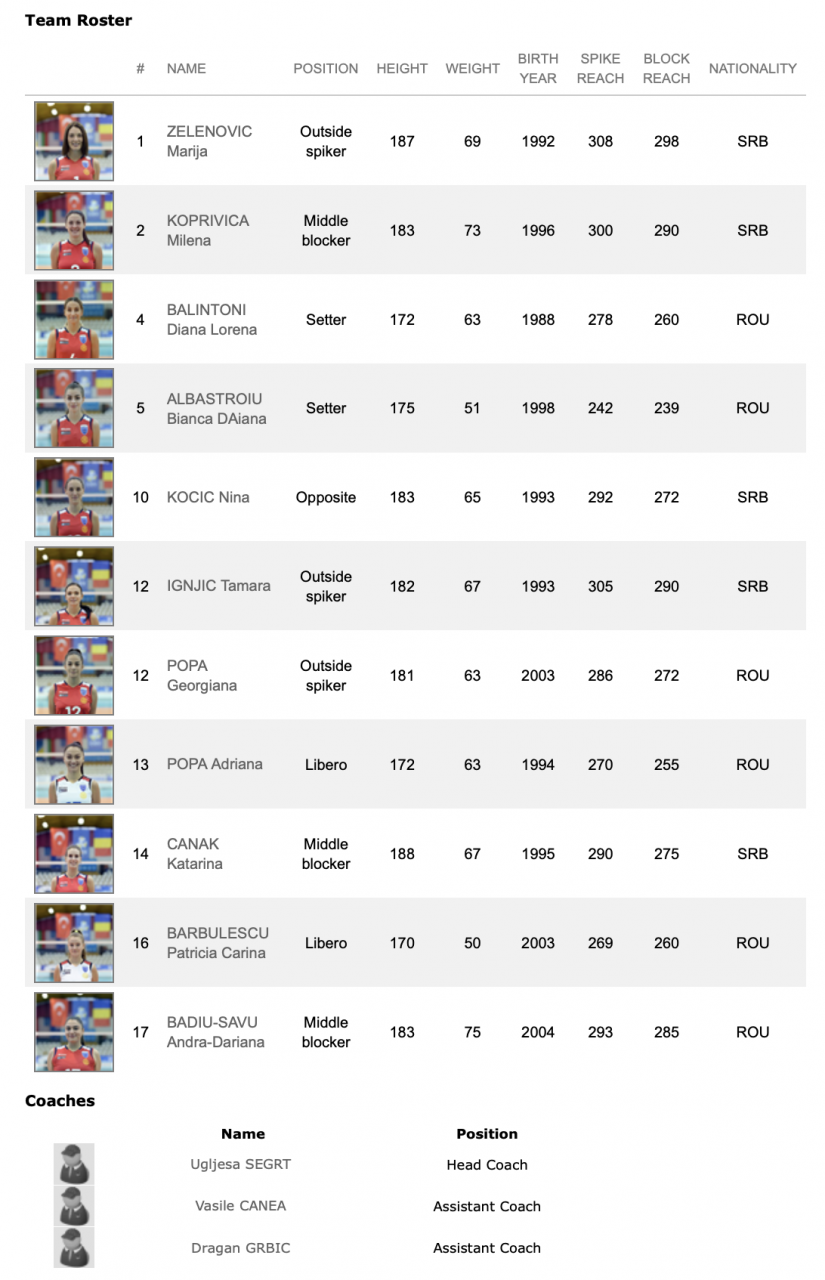View IGNJIC Tamara's player details
The width and height of the screenshot is (825, 1280).
pyautogui.click(x=218, y=586)
